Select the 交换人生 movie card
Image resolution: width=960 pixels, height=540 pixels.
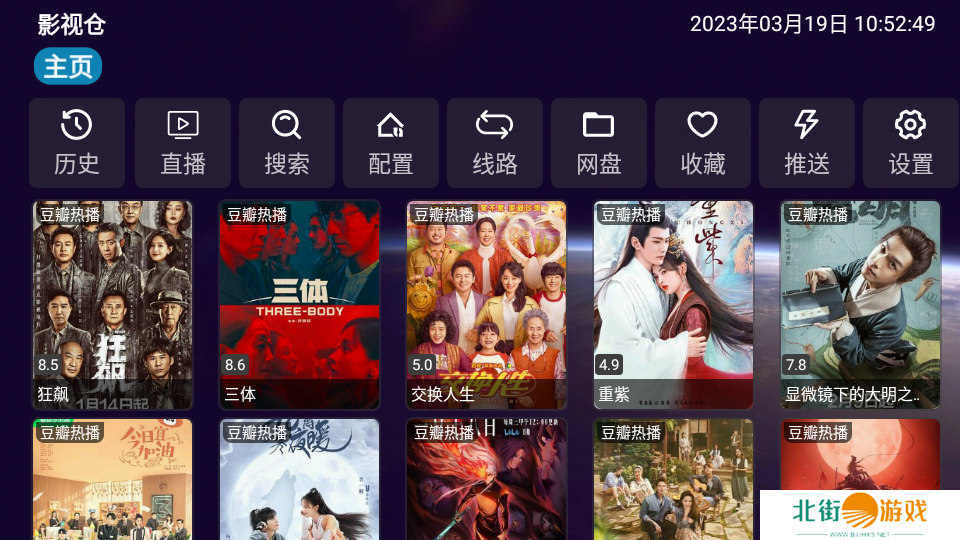[x=486, y=305]
